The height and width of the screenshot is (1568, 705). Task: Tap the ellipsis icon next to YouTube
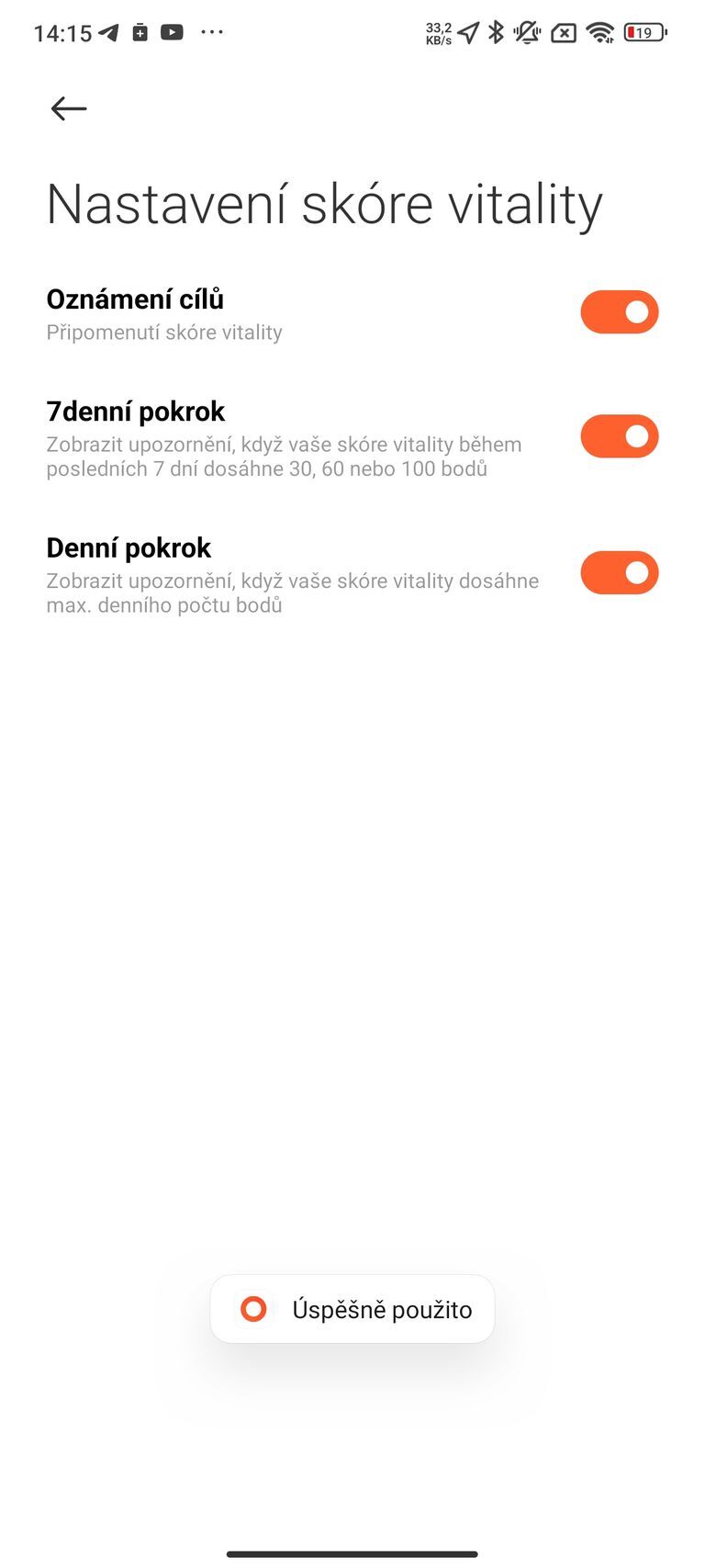[212, 32]
